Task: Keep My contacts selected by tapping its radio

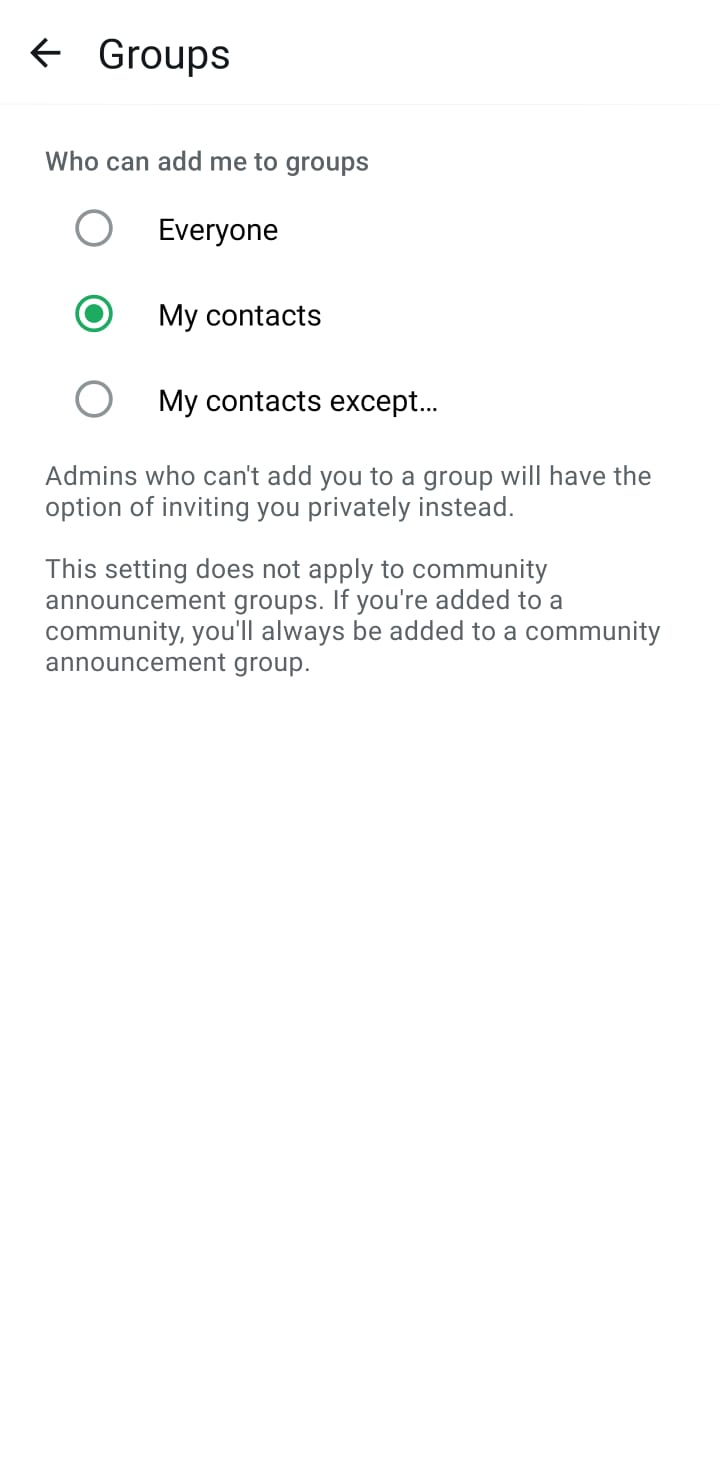Action: coord(93,314)
